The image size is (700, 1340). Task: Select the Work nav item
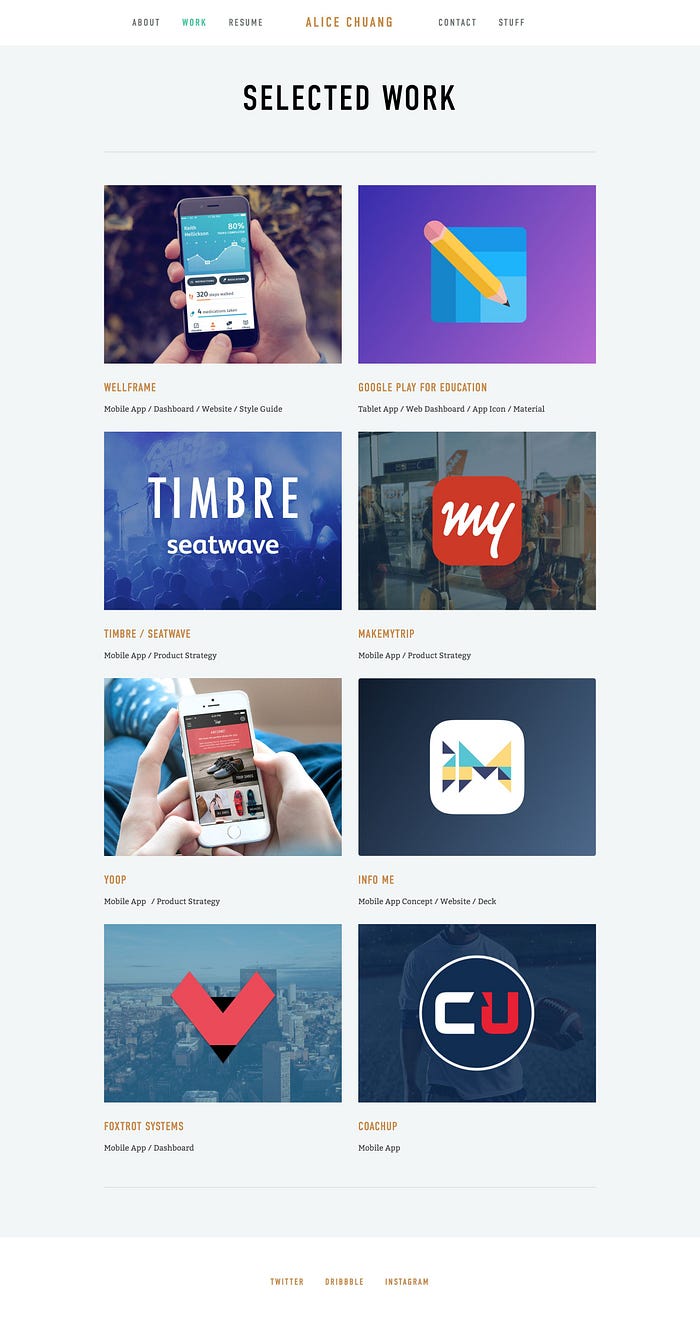click(x=194, y=22)
